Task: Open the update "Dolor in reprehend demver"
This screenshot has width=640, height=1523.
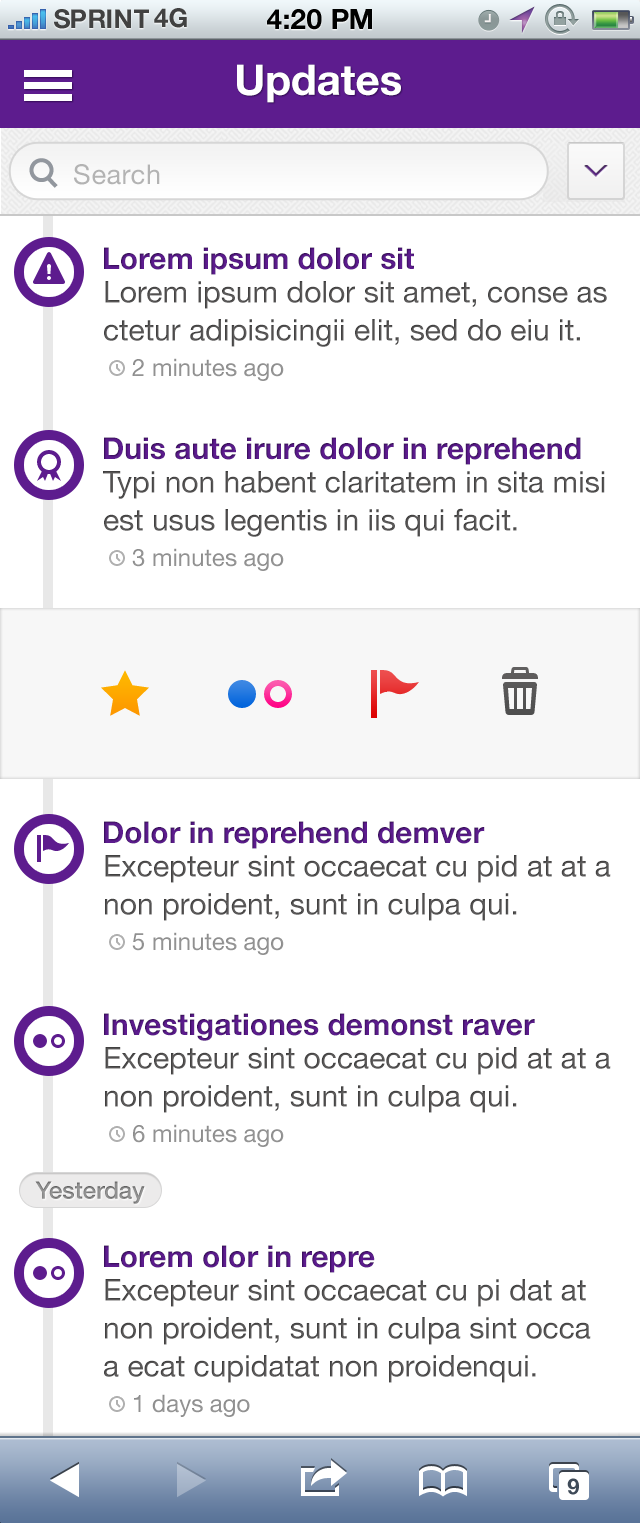Action: [293, 833]
